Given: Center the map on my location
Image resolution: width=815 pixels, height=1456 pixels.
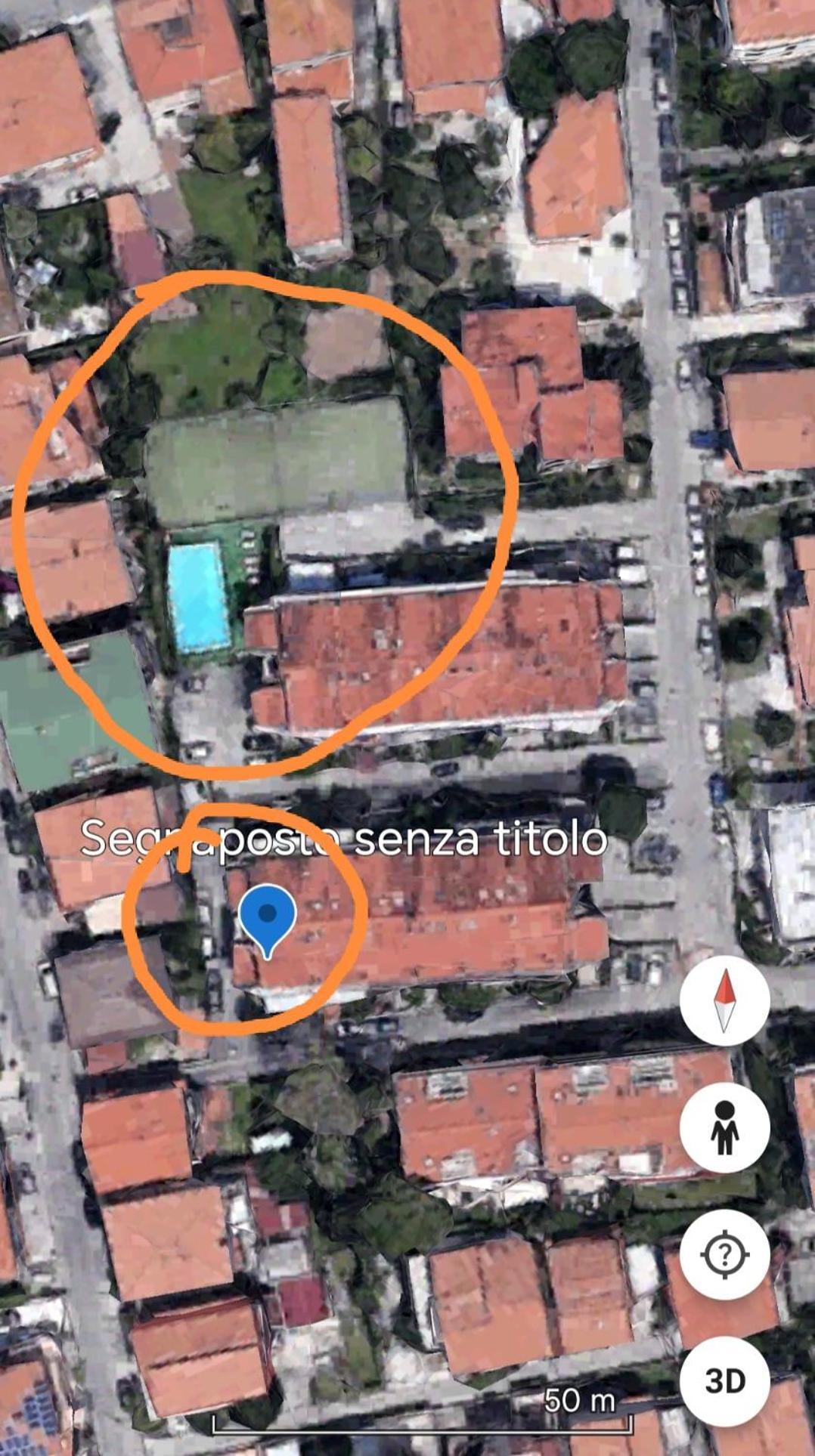Looking at the screenshot, I should [724, 1254].
